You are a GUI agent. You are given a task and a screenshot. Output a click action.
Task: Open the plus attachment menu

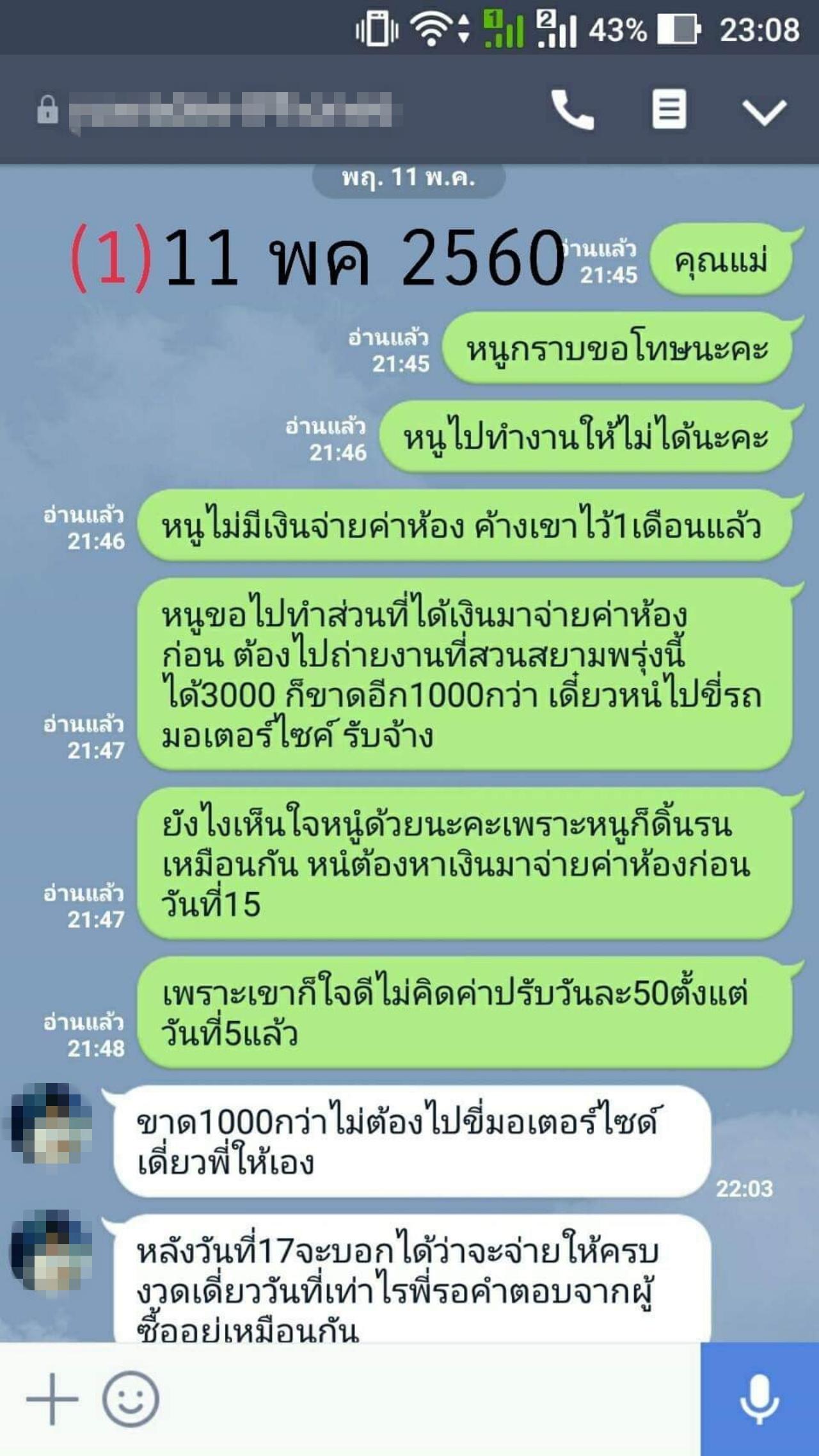[x=52, y=1398]
